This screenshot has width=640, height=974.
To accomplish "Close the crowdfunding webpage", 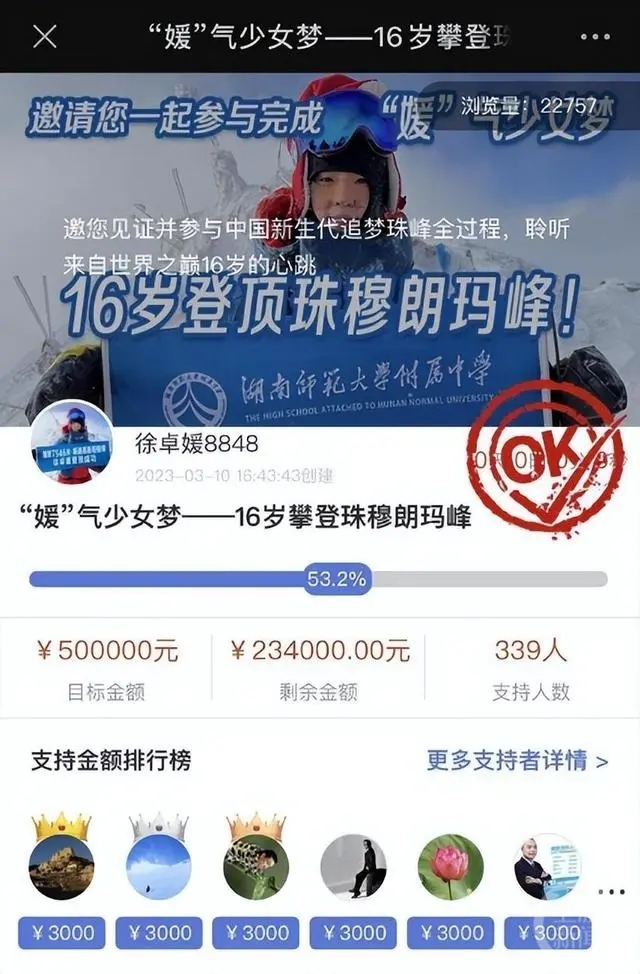I will click(44, 37).
